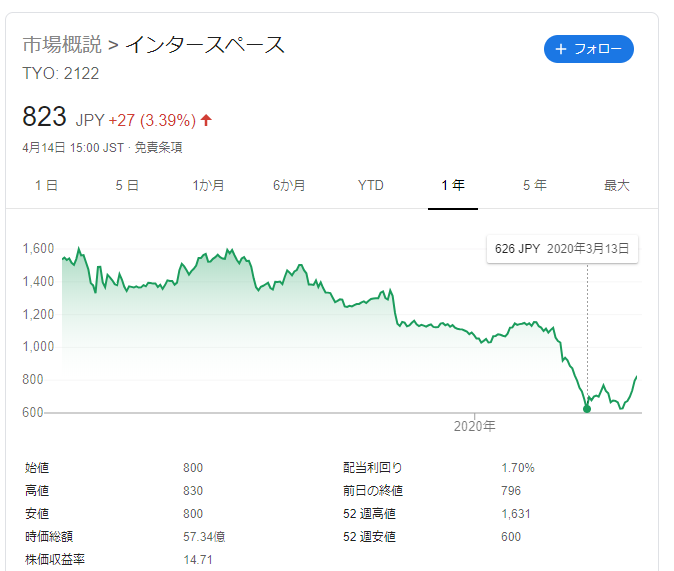Select the 6か月 time range
Viewport: 674px width, 571px height.
(289, 185)
